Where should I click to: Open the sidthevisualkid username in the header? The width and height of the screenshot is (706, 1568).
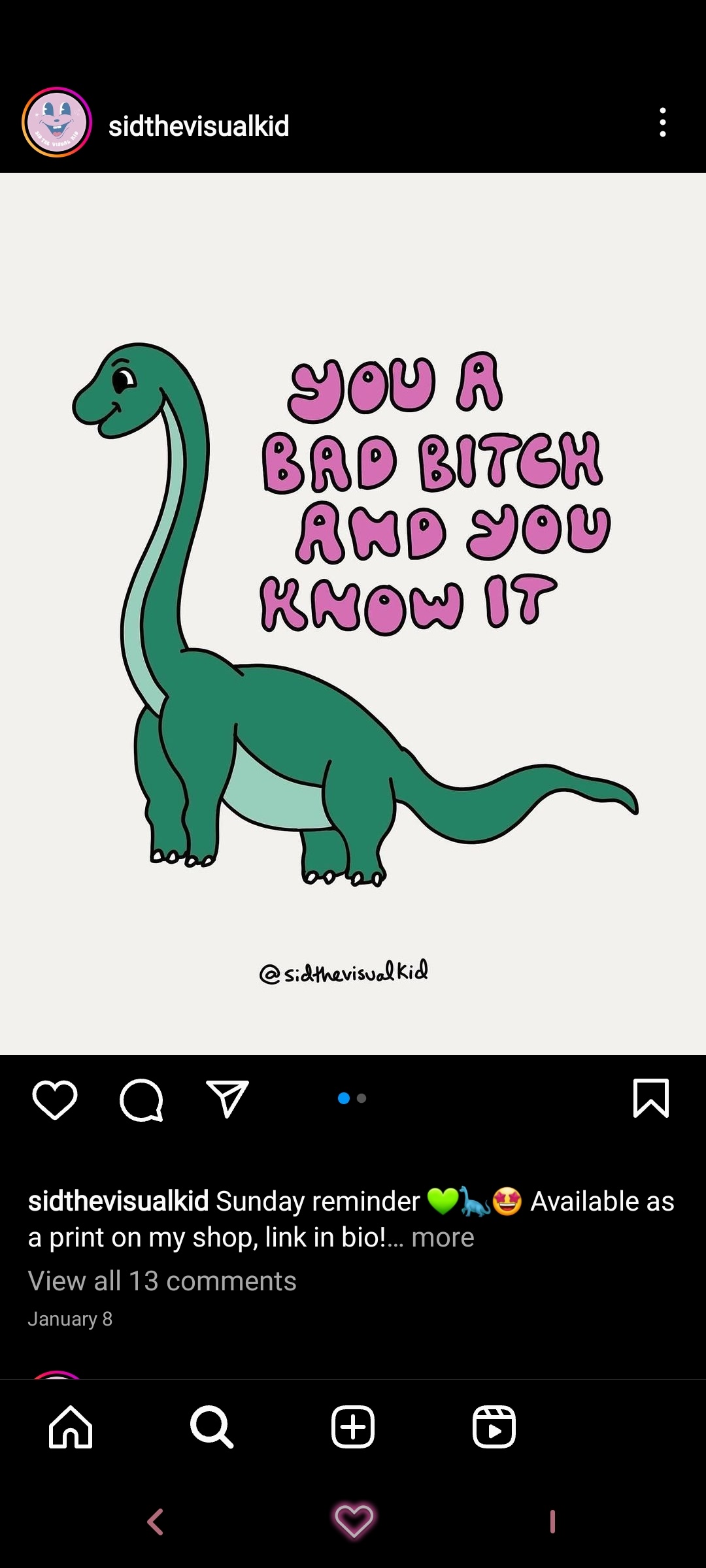click(198, 125)
